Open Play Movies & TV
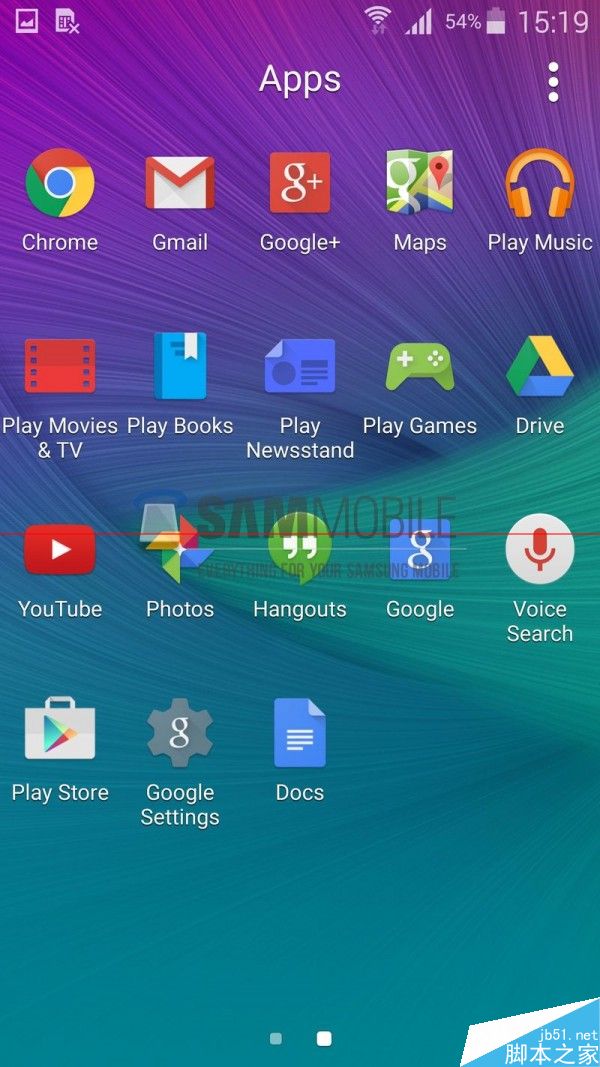Image resolution: width=600 pixels, height=1067 pixels. tap(60, 368)
